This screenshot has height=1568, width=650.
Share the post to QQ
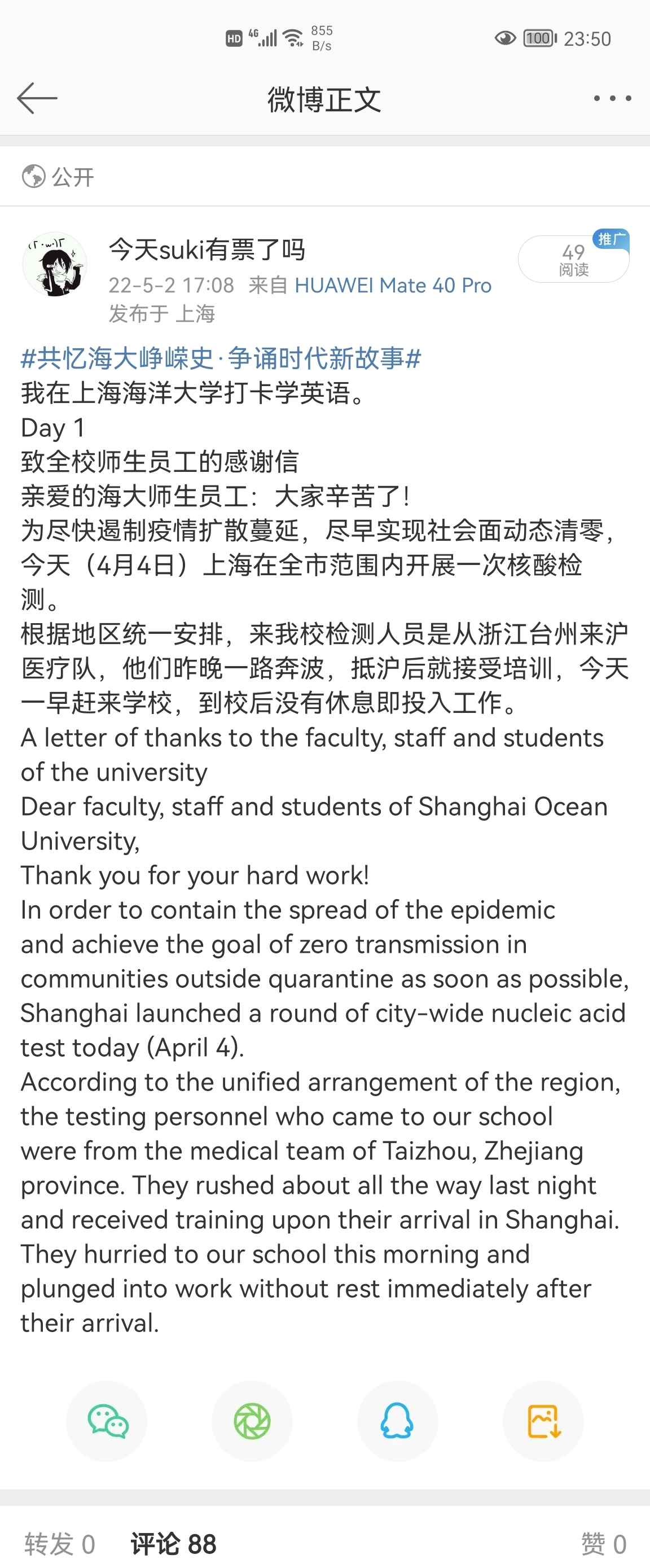[397, 1421]
